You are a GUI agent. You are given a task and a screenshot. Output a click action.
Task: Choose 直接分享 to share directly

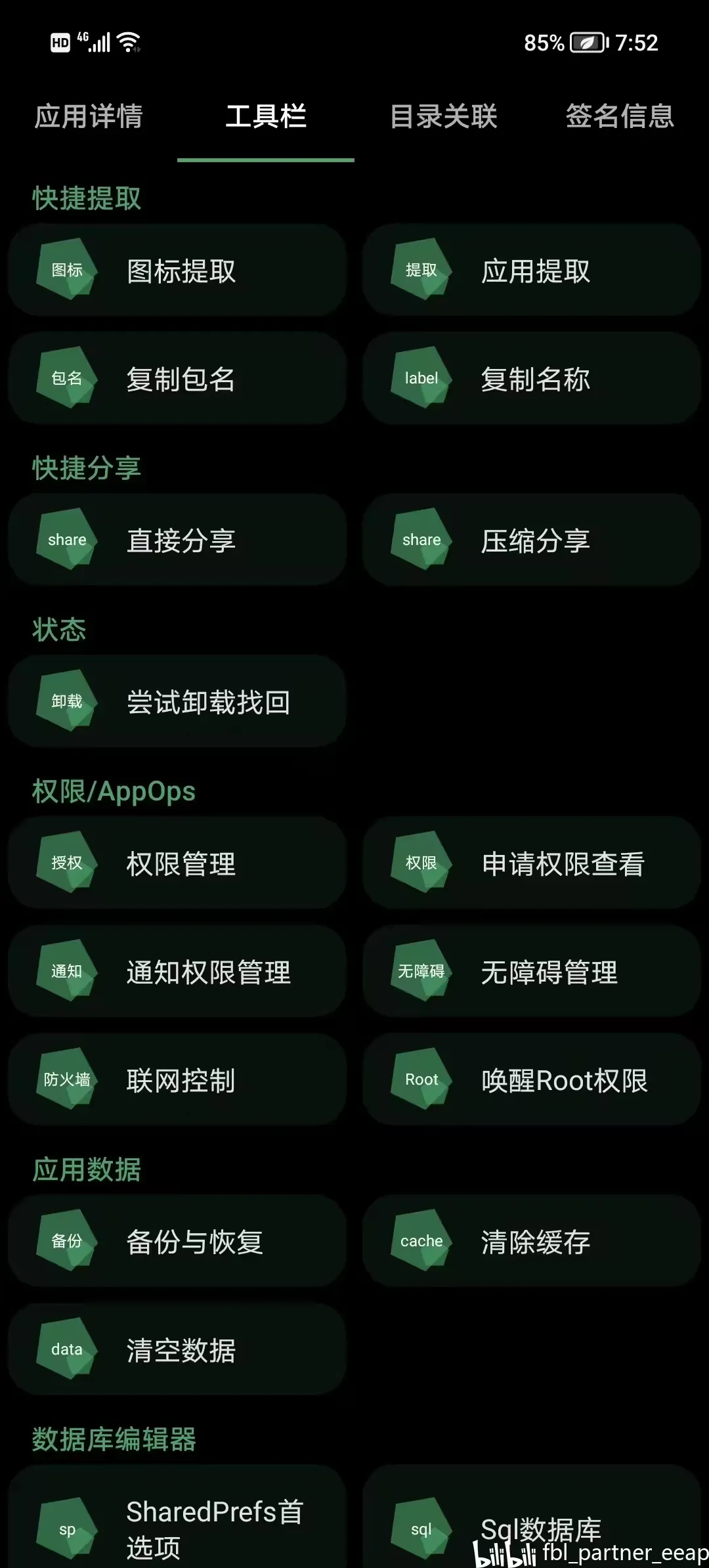pyautogui.click(x=177, y=540)
